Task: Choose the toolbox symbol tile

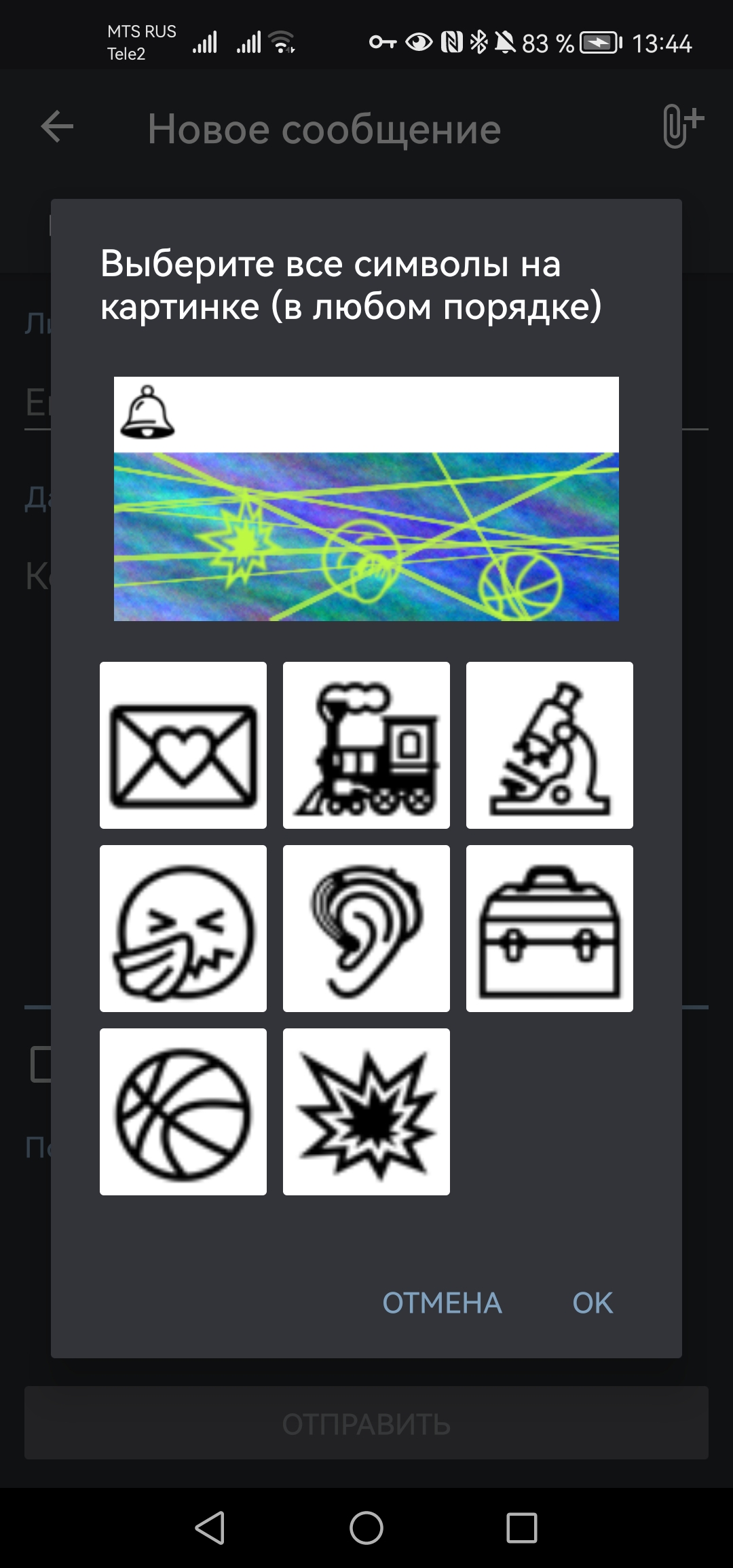Action: point(550,929)
